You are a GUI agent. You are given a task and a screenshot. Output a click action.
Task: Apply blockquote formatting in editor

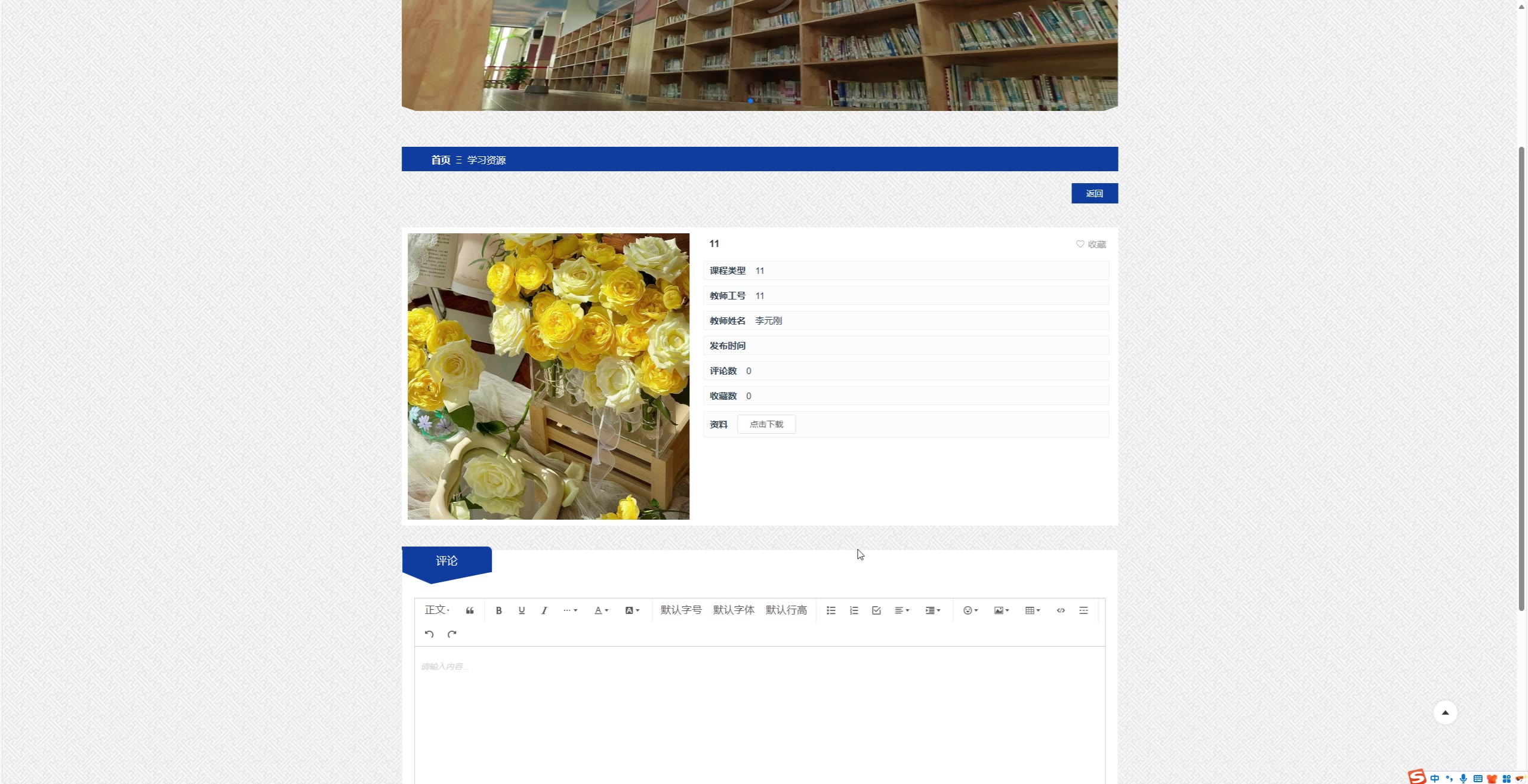coord(470,610)
